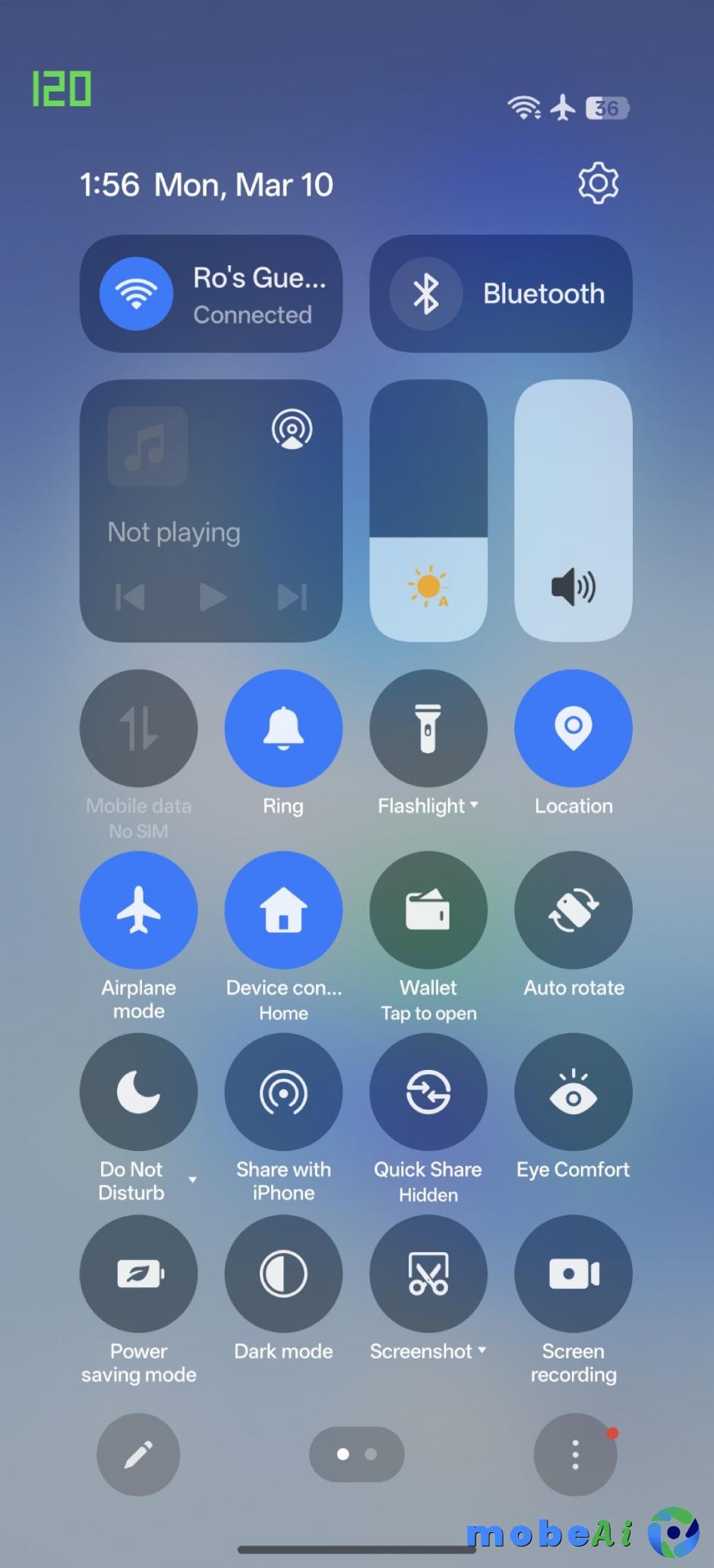The height and width of the screenshot is (1568, 714).
Task: Toggle Quick Share visibility
Action: point(428,1091)
